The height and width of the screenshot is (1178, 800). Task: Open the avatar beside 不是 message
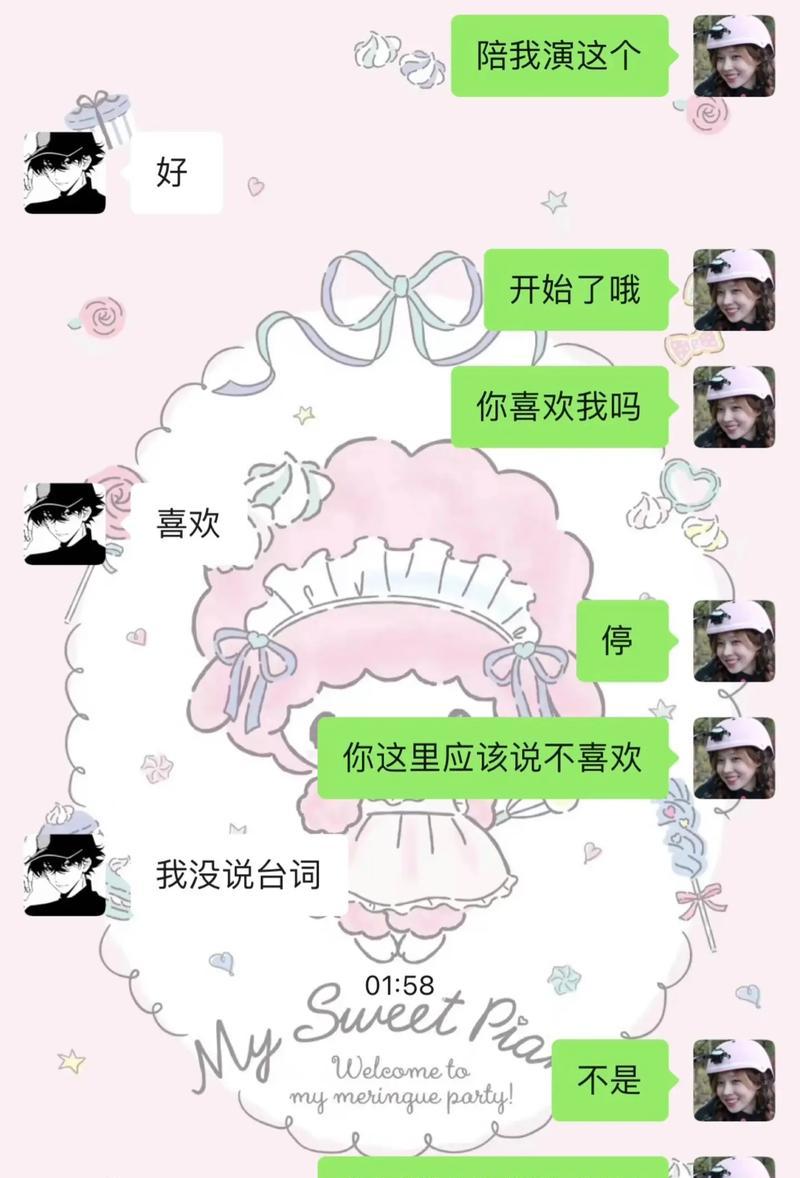734,1080
